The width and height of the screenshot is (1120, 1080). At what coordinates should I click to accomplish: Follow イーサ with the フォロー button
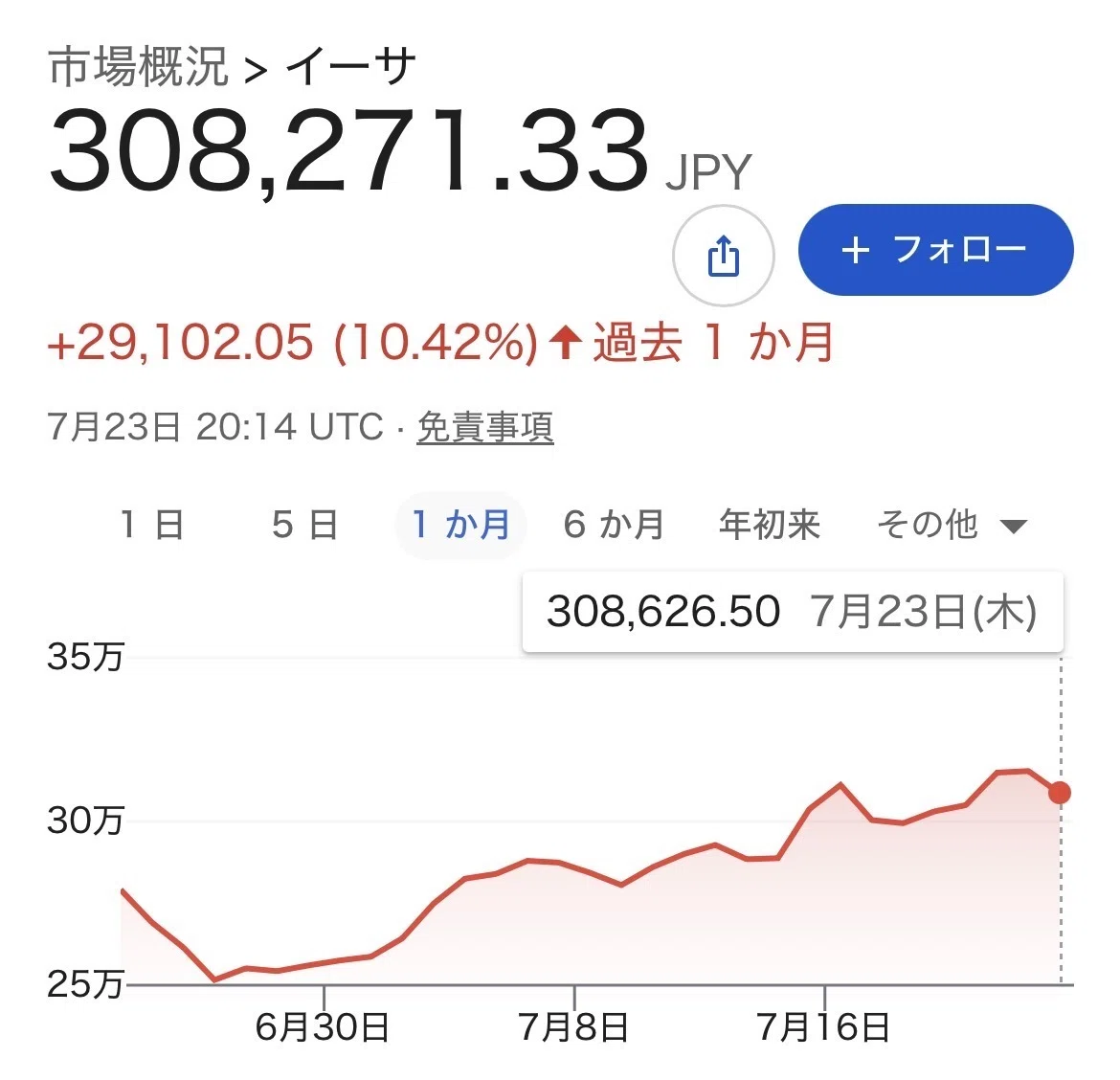pyautogui.click(x=935, y=250)
